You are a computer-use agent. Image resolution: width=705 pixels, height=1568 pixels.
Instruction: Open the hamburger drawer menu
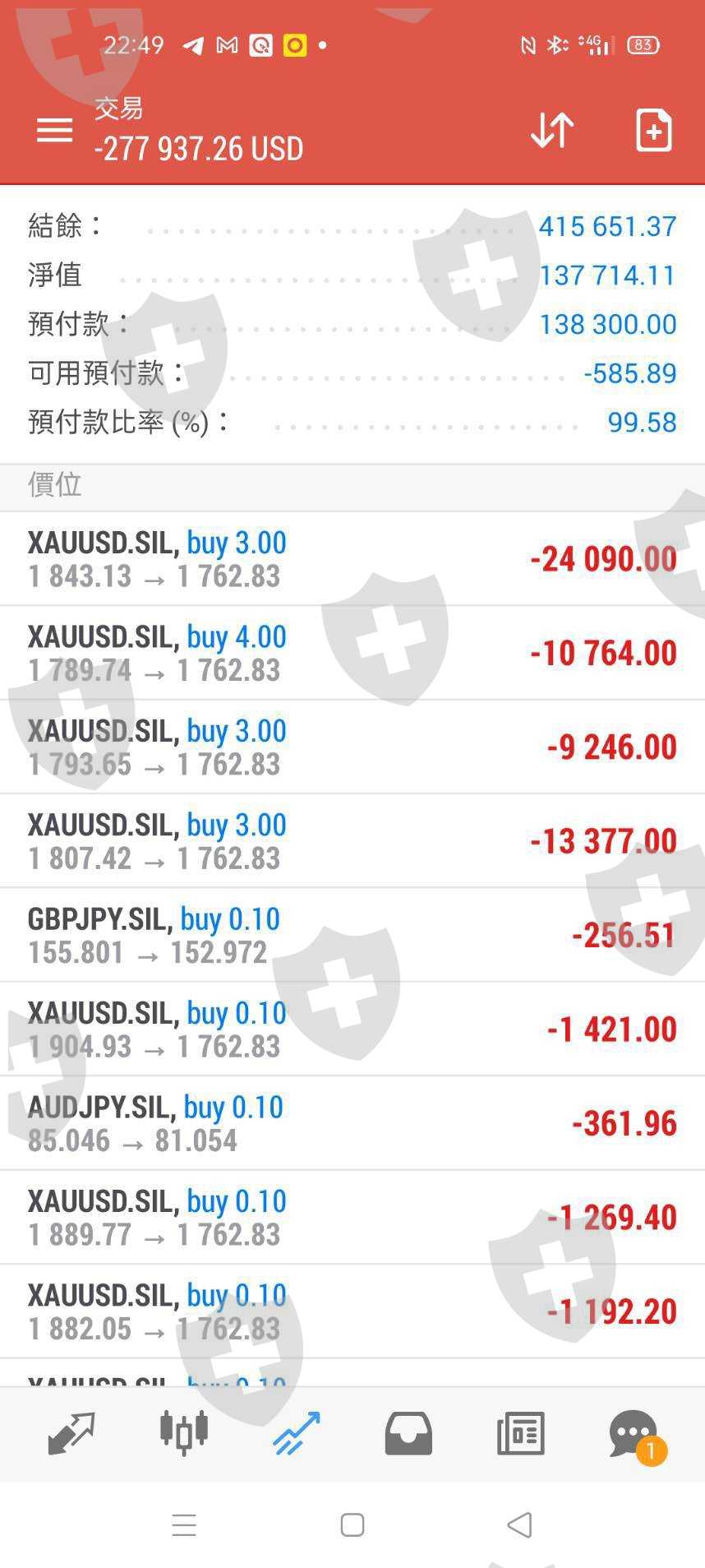tap(55, 130)
